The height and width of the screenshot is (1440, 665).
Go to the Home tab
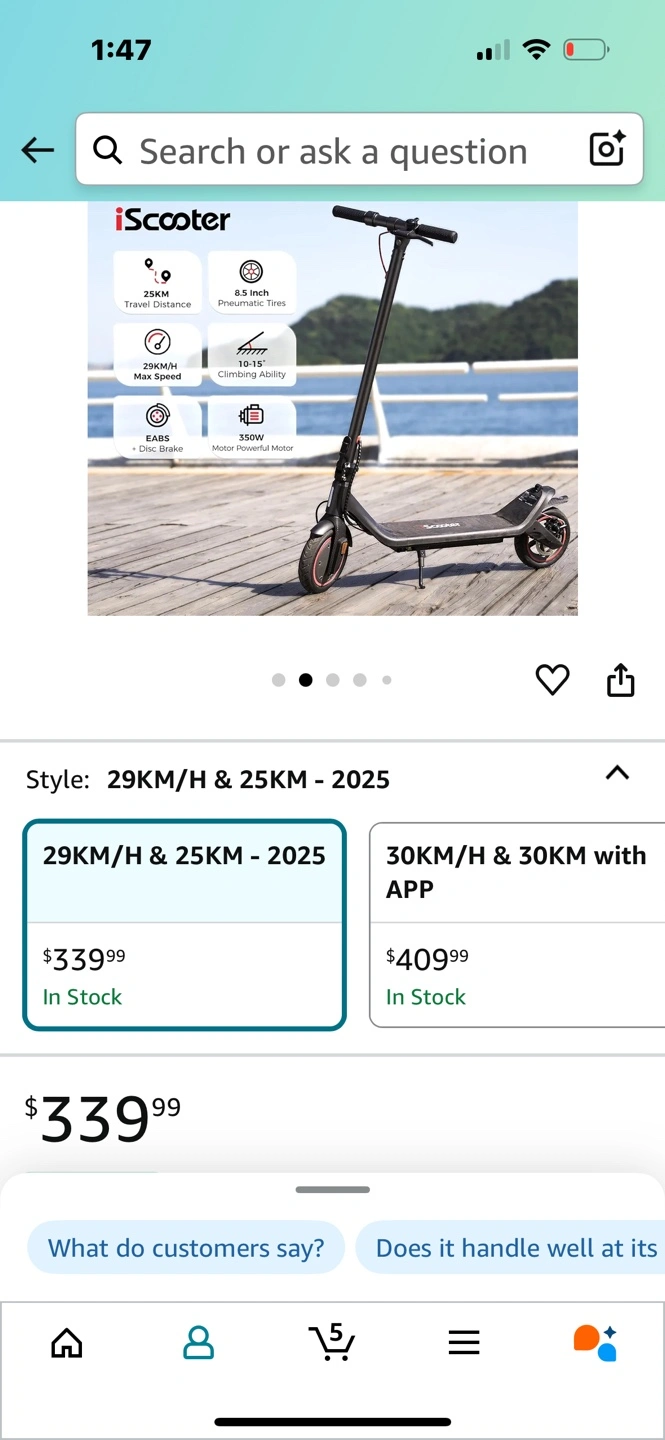pyautogui.click(x=67, y=1342)
